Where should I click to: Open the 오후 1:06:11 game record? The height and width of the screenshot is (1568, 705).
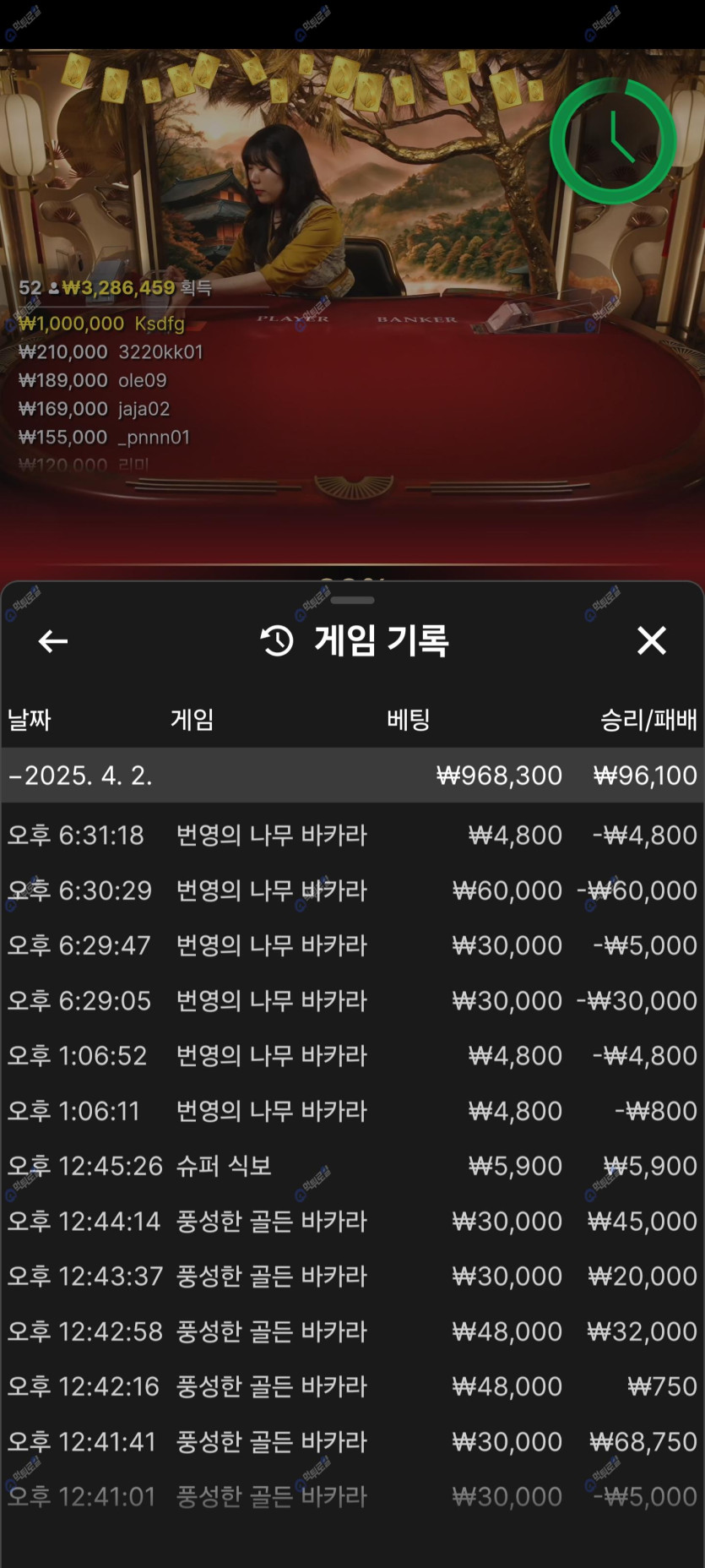tap(352, 1111)
